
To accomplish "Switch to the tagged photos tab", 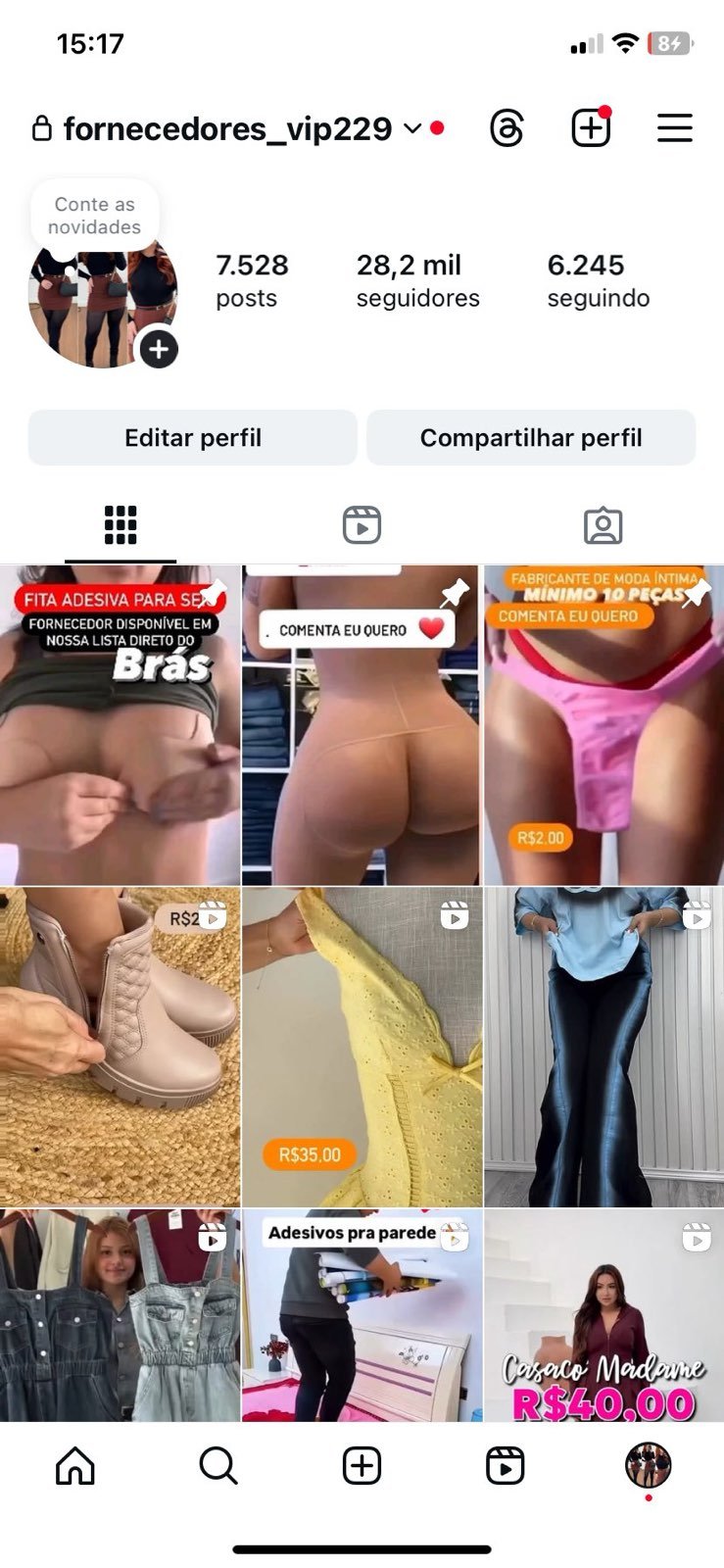I will click(603, 525).
